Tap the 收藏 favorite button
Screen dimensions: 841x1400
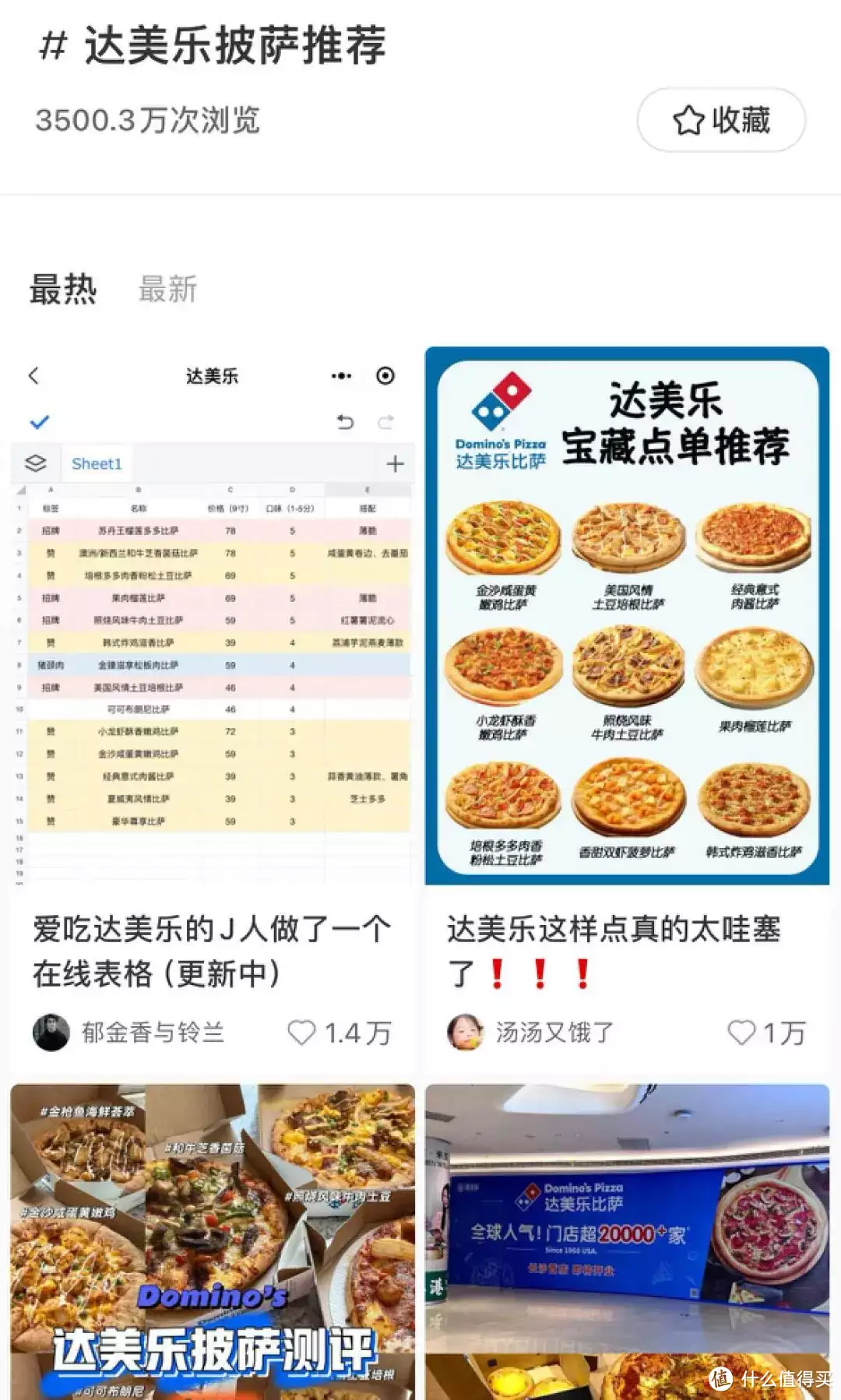pyautogui.click(x=721, y=120)
